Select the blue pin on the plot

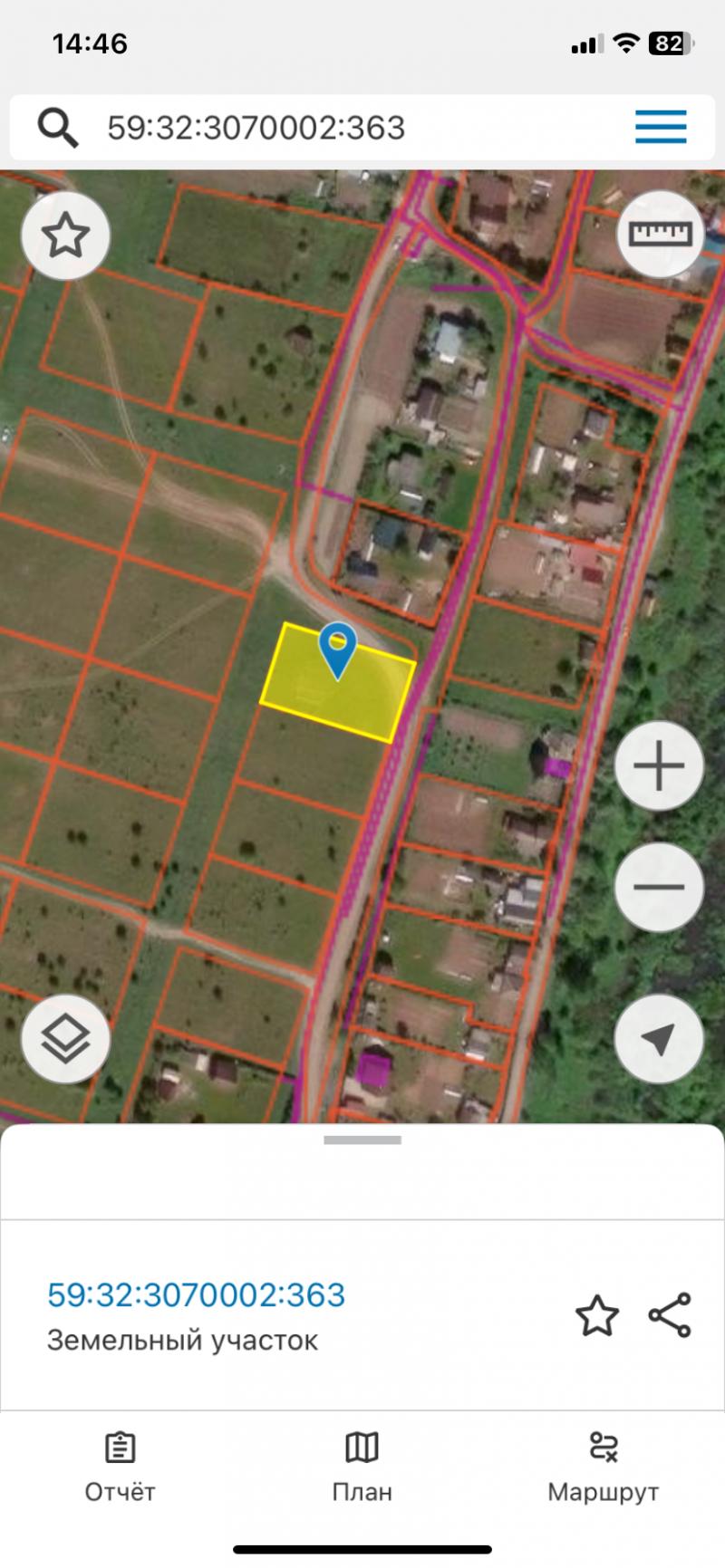[x=338, y=650]
